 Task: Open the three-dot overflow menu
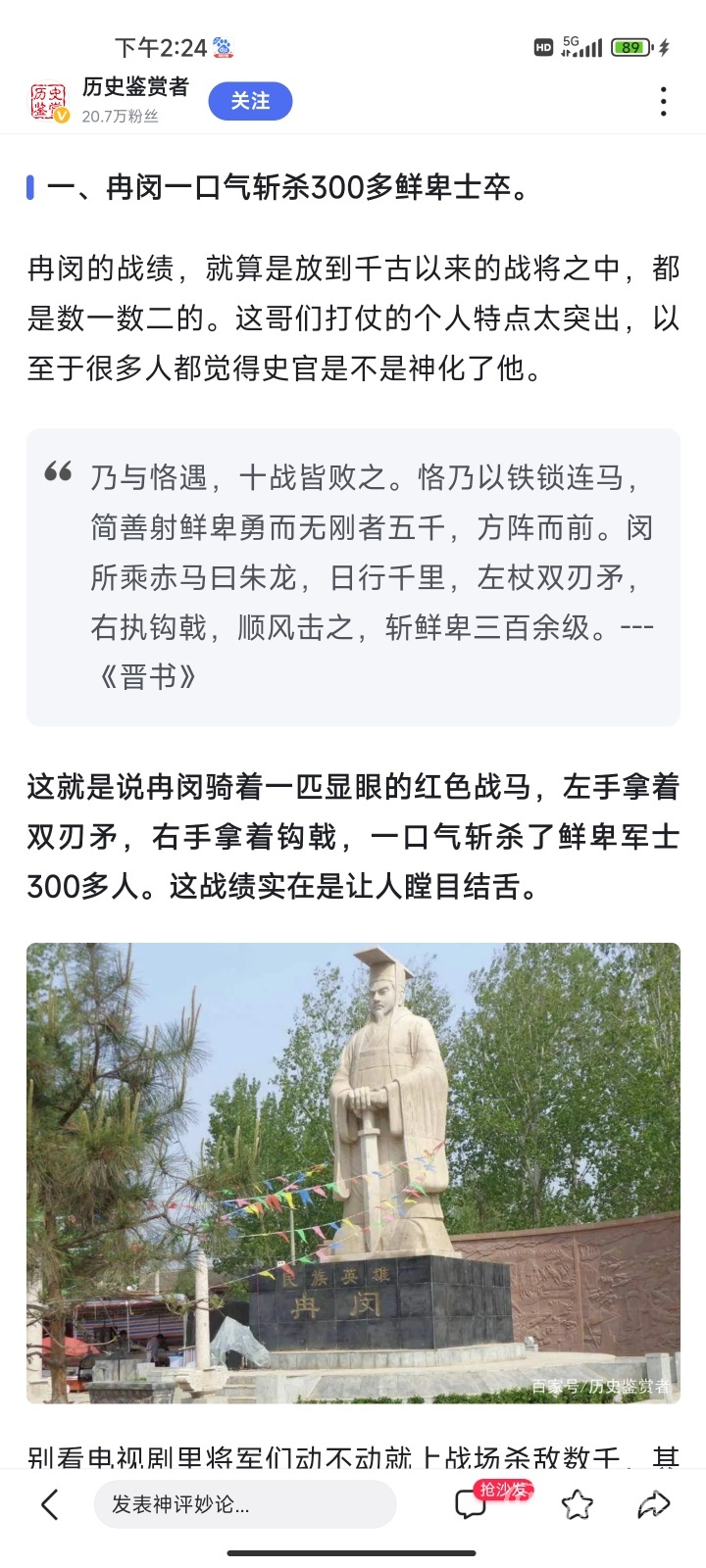pyautogui.click(x=664, y=101)
